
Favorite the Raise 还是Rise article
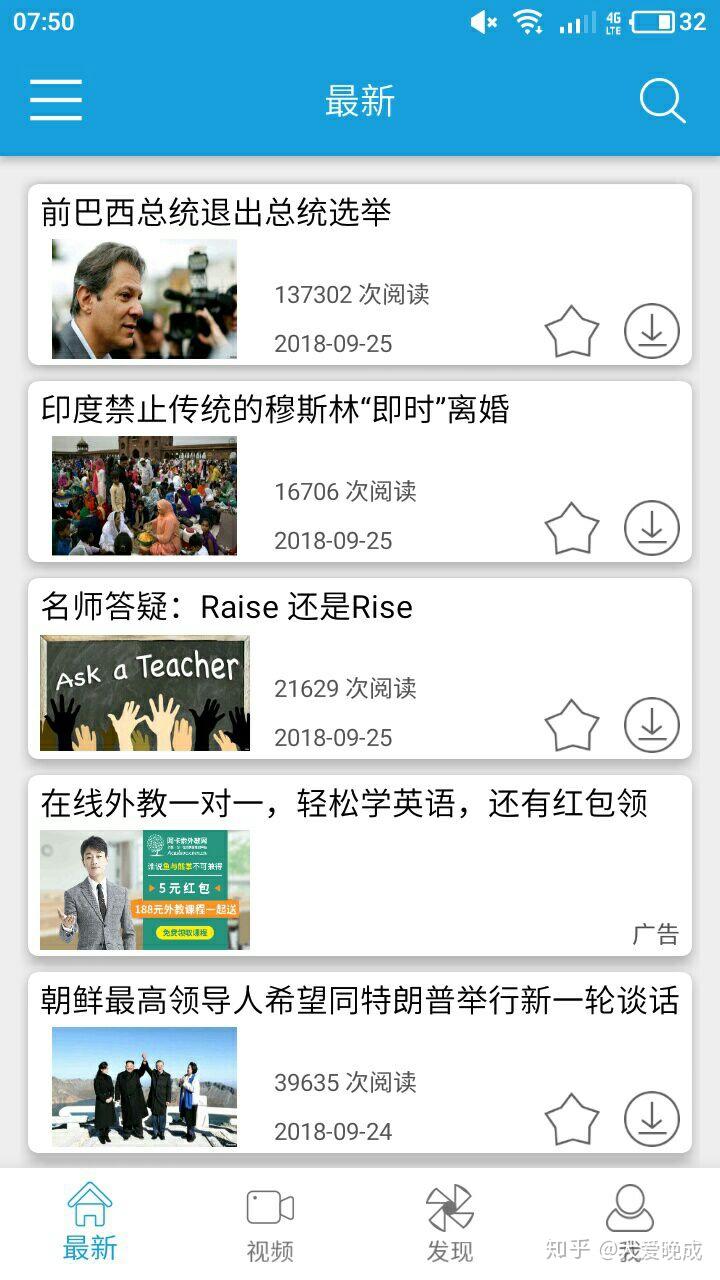[x=572, y=726]
